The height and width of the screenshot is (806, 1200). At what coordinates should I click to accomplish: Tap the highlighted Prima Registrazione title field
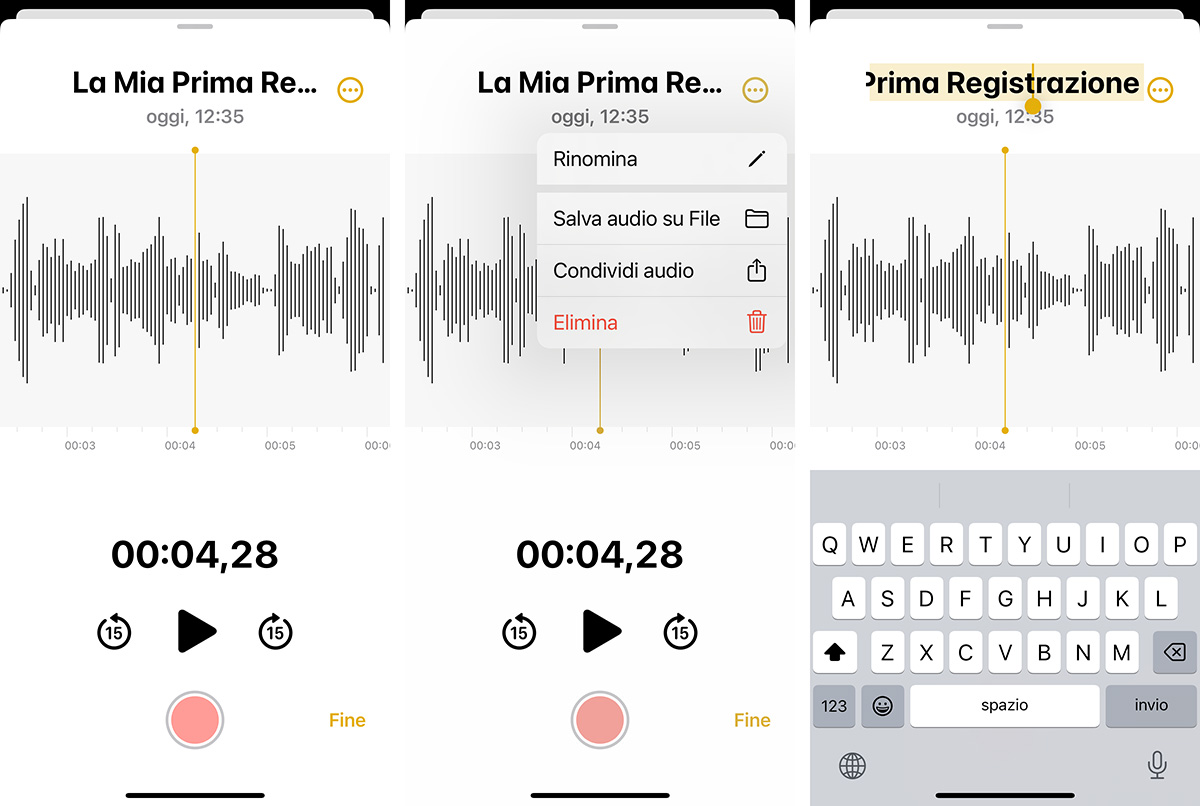tap(1003, 82)
